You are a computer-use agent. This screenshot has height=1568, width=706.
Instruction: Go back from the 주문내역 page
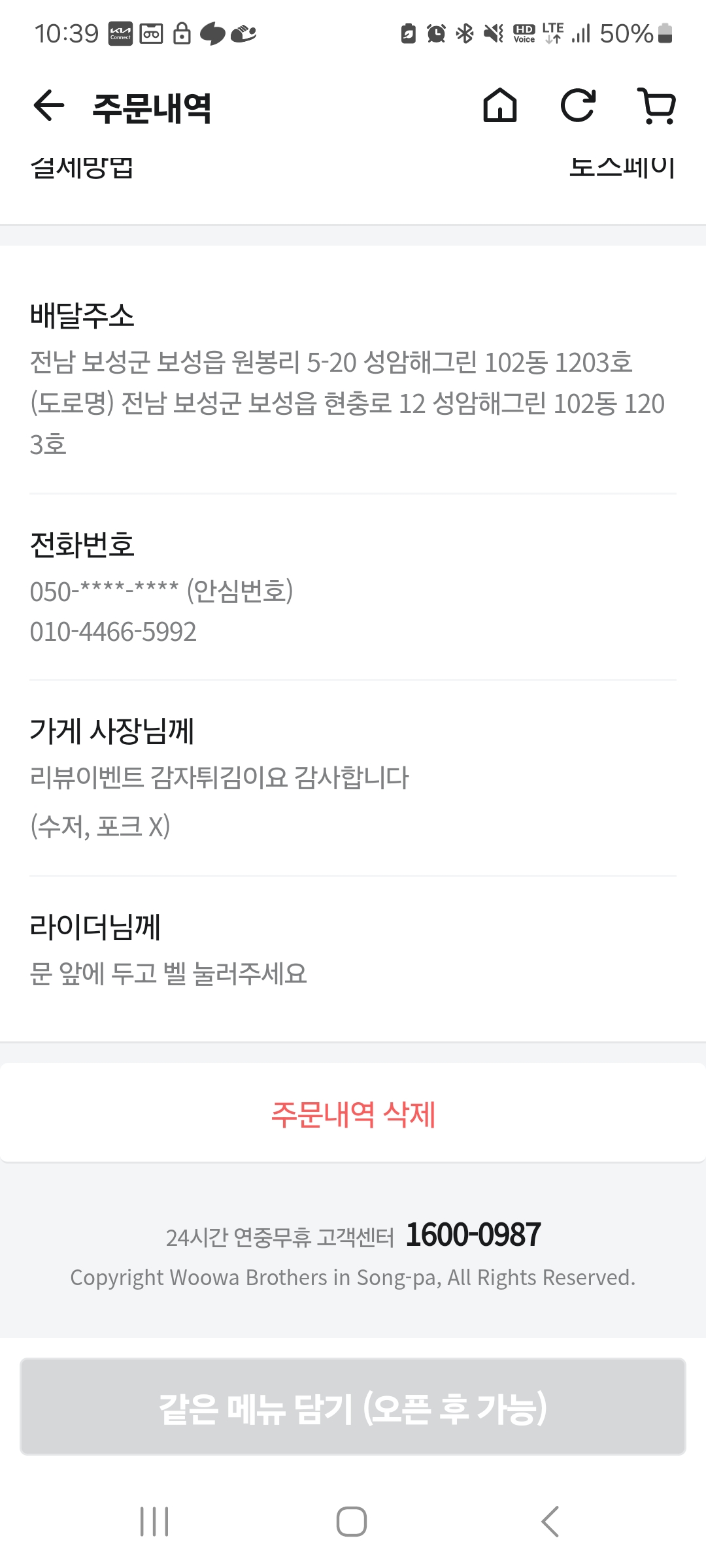[x=49, y=106]
